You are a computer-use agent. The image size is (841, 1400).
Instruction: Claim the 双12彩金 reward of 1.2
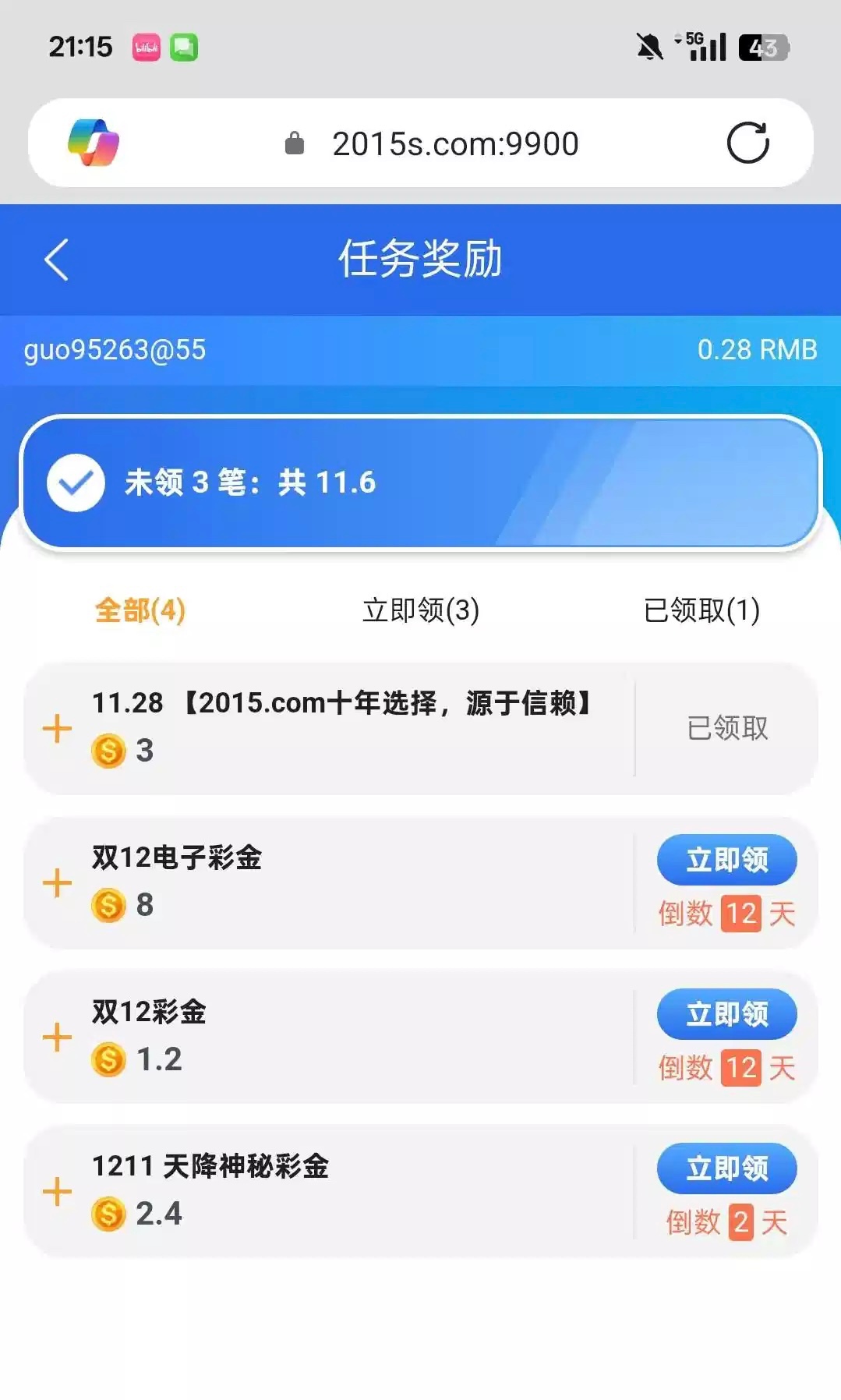click(x=726, y=1014)
